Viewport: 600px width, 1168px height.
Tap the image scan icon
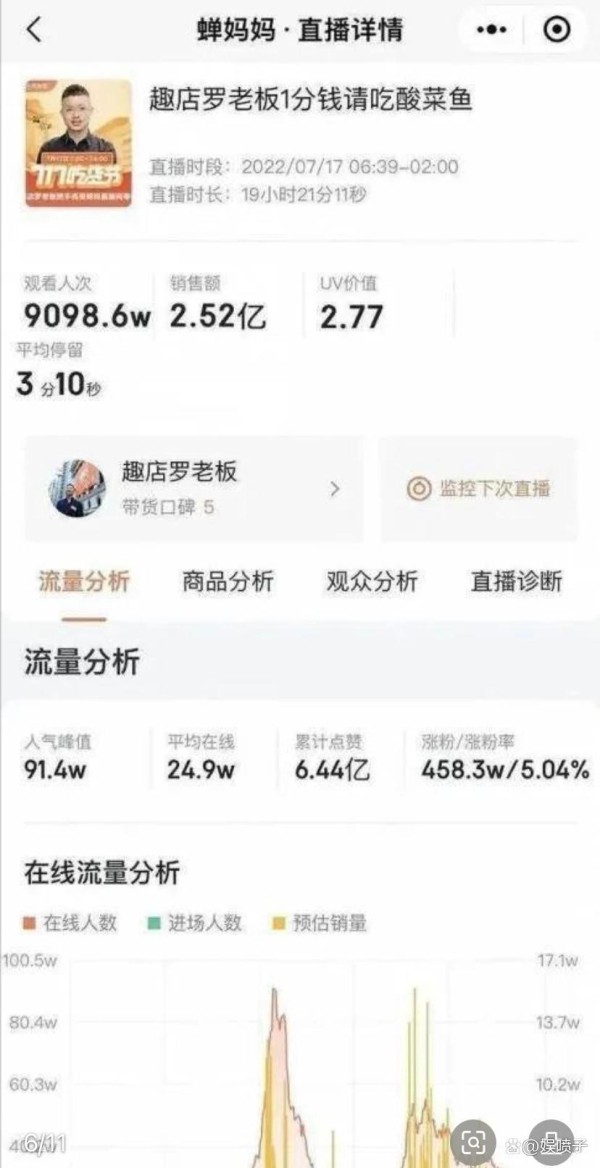[473, 1141]
